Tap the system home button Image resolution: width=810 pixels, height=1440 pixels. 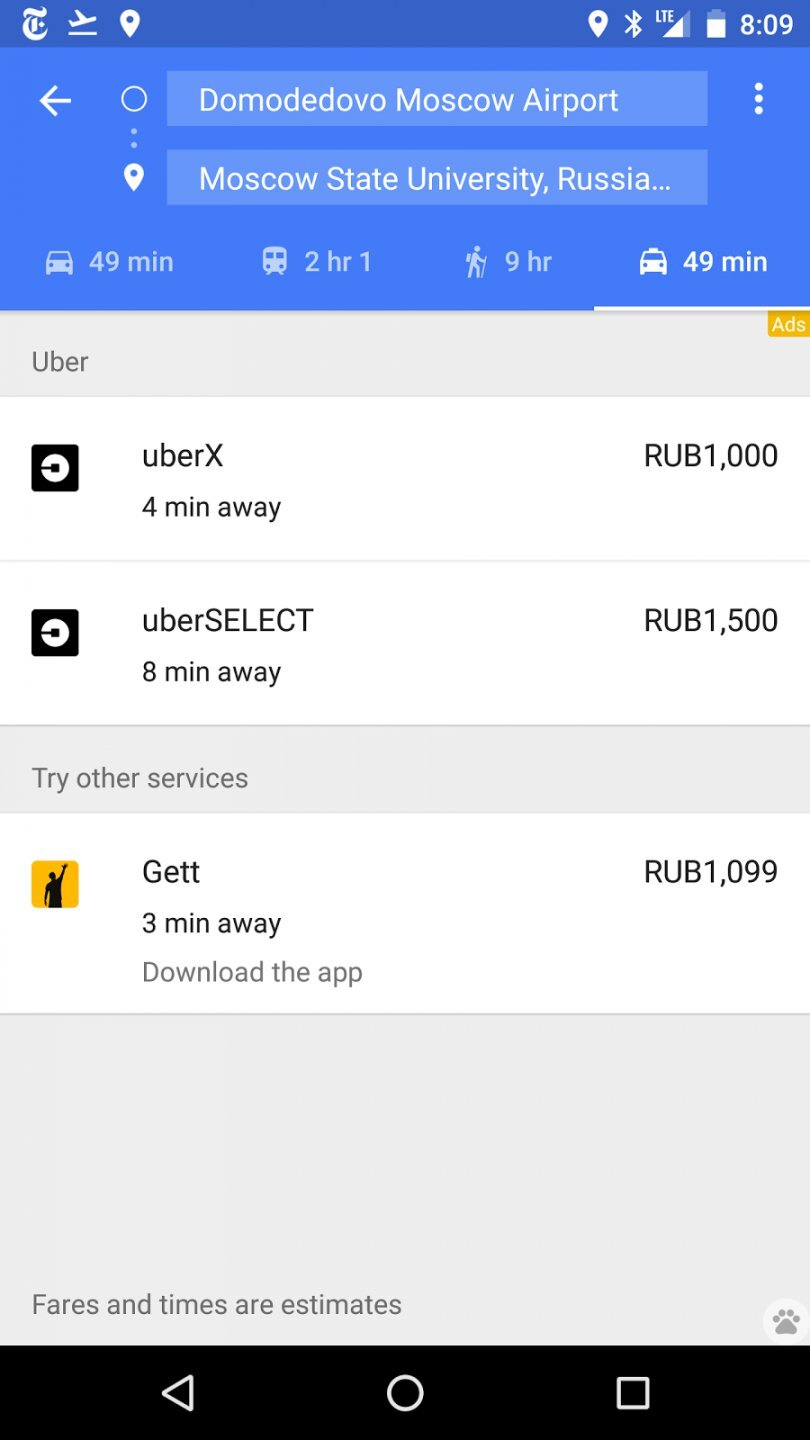[405, 1392]
